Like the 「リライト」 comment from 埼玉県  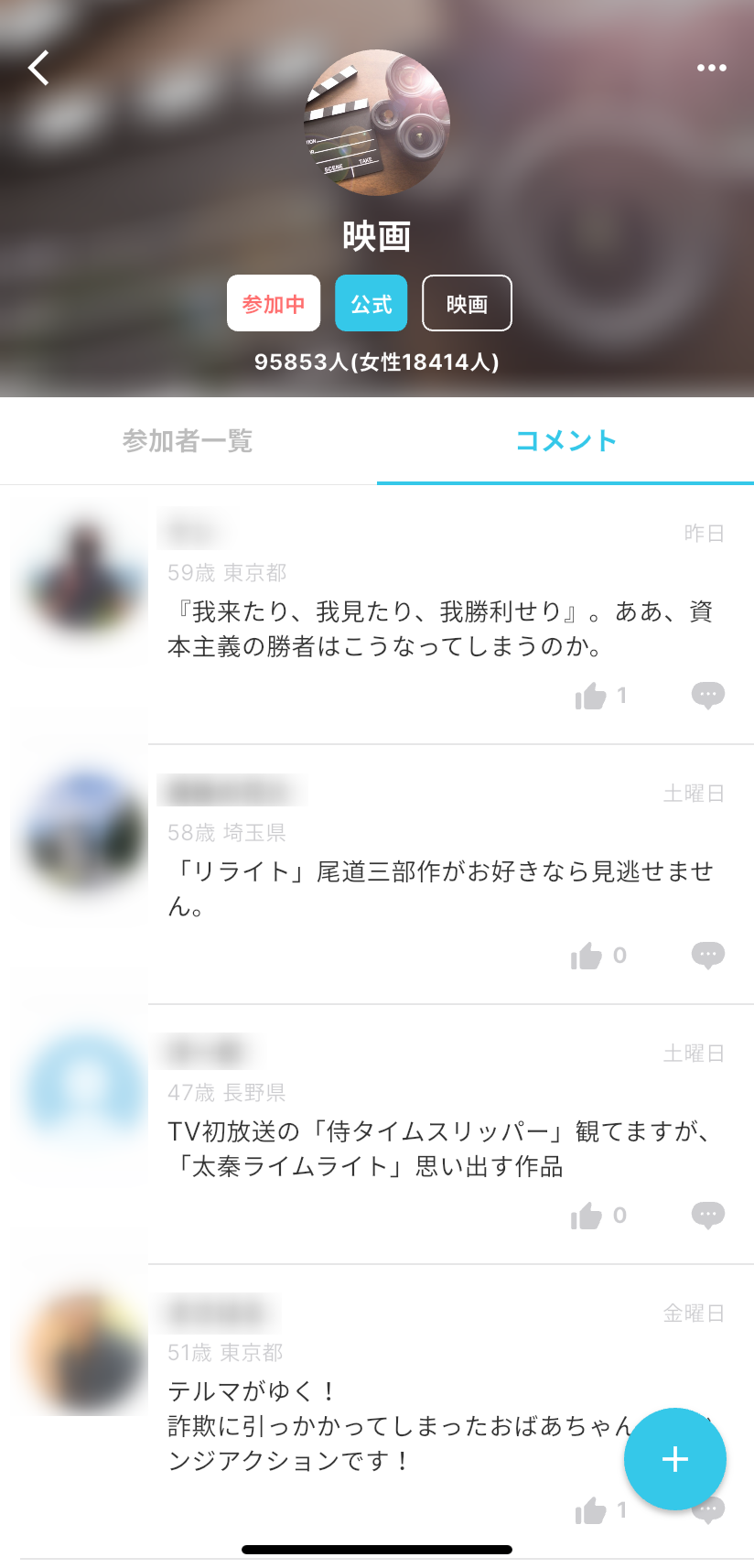pos(587,957)
